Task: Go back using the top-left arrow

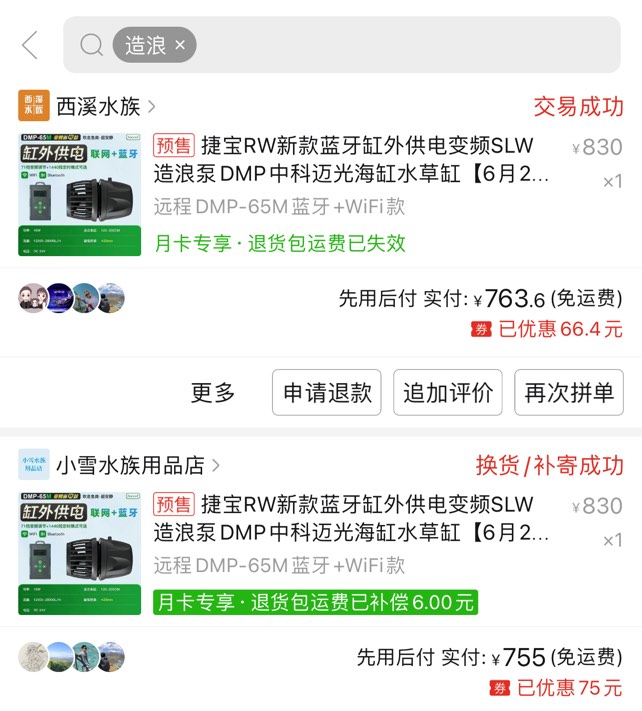Action: point(30,45)
